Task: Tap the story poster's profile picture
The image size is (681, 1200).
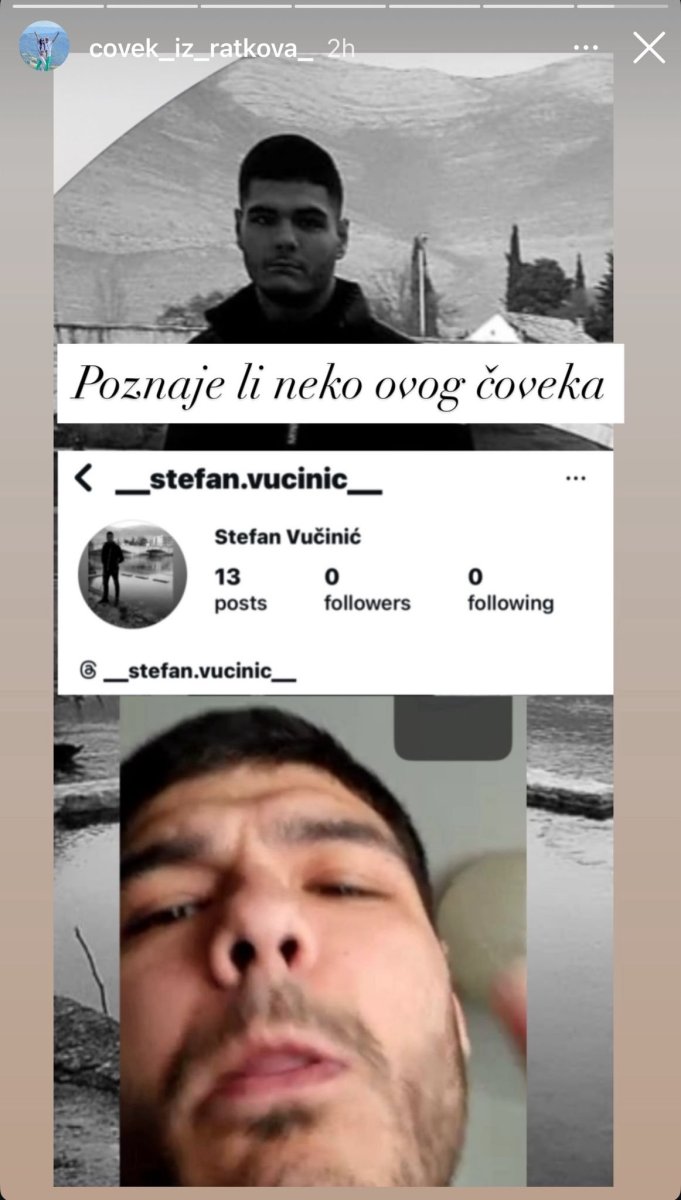Action: [45, 46]
